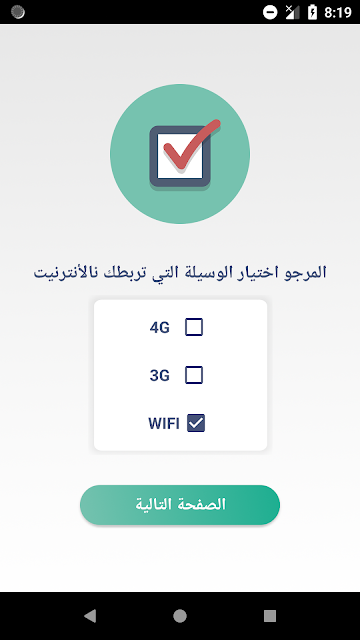Tap the الصفحة التالية button

180,504
